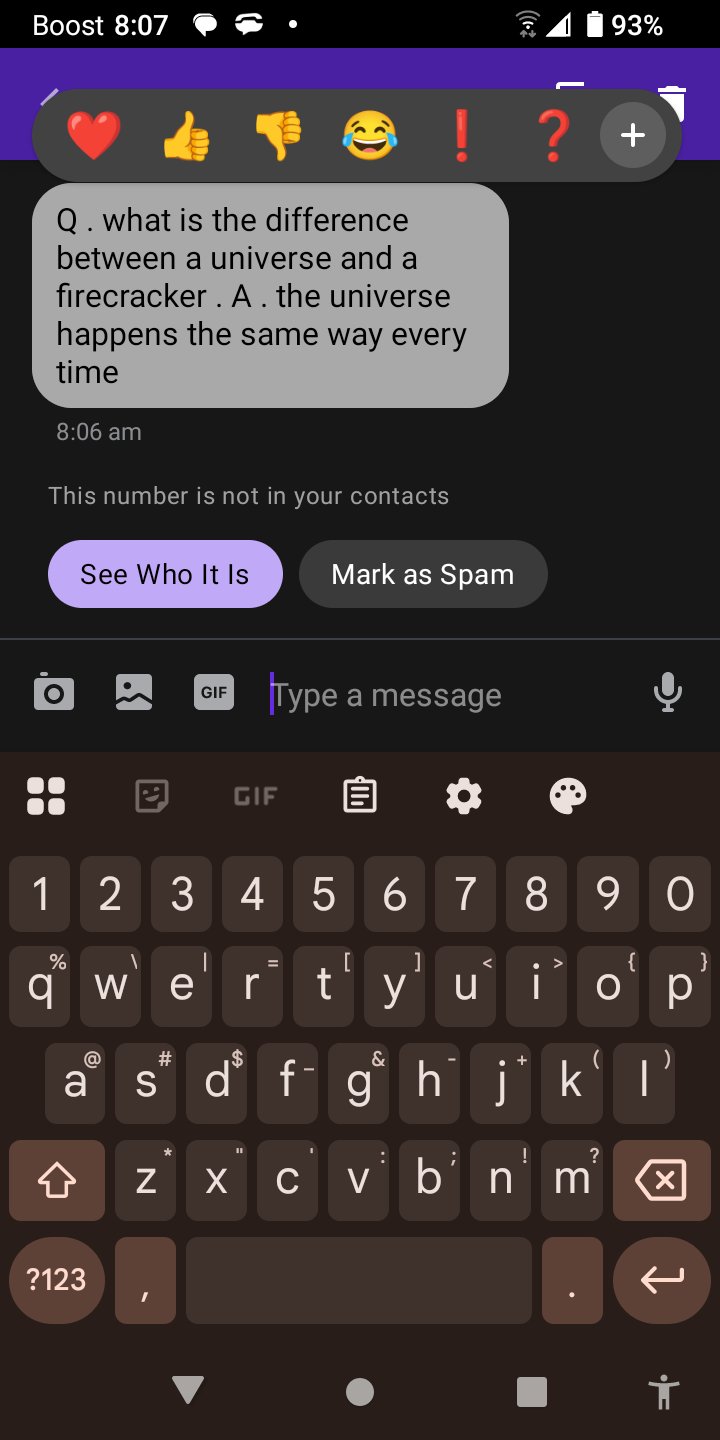Attach an image from the gallery
720x1440 pixels.
[x=134, y=692]
